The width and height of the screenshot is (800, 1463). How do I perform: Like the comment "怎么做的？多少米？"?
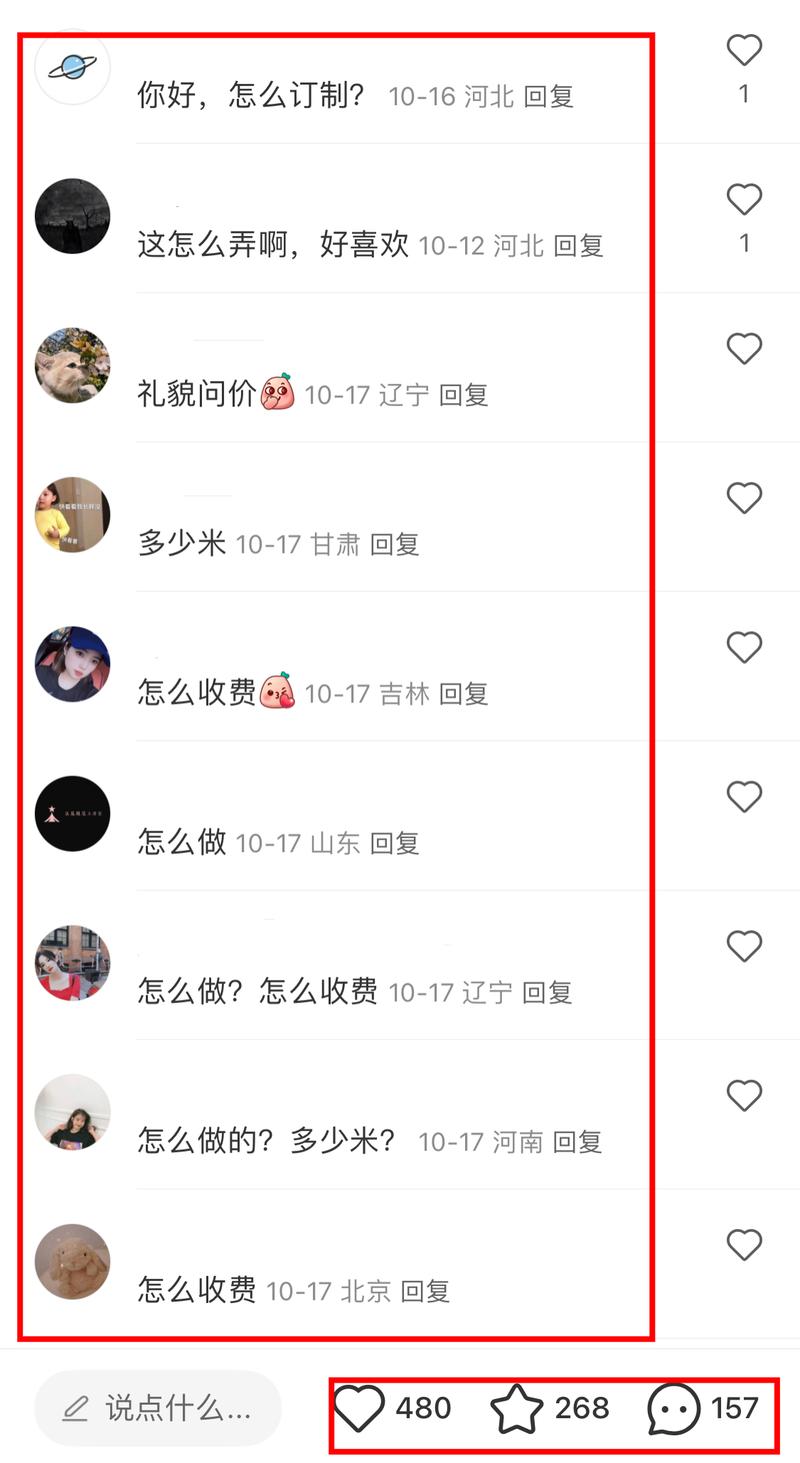[744, 1095]
